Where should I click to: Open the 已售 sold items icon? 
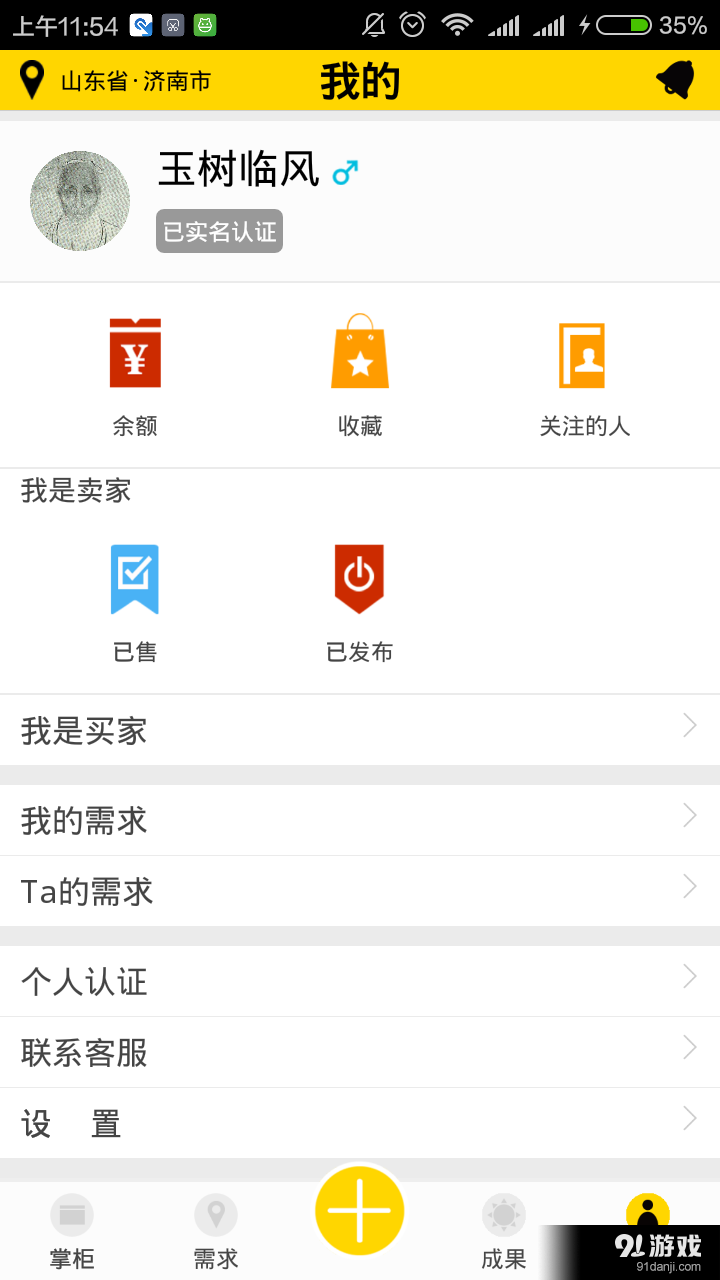point(136,578)
